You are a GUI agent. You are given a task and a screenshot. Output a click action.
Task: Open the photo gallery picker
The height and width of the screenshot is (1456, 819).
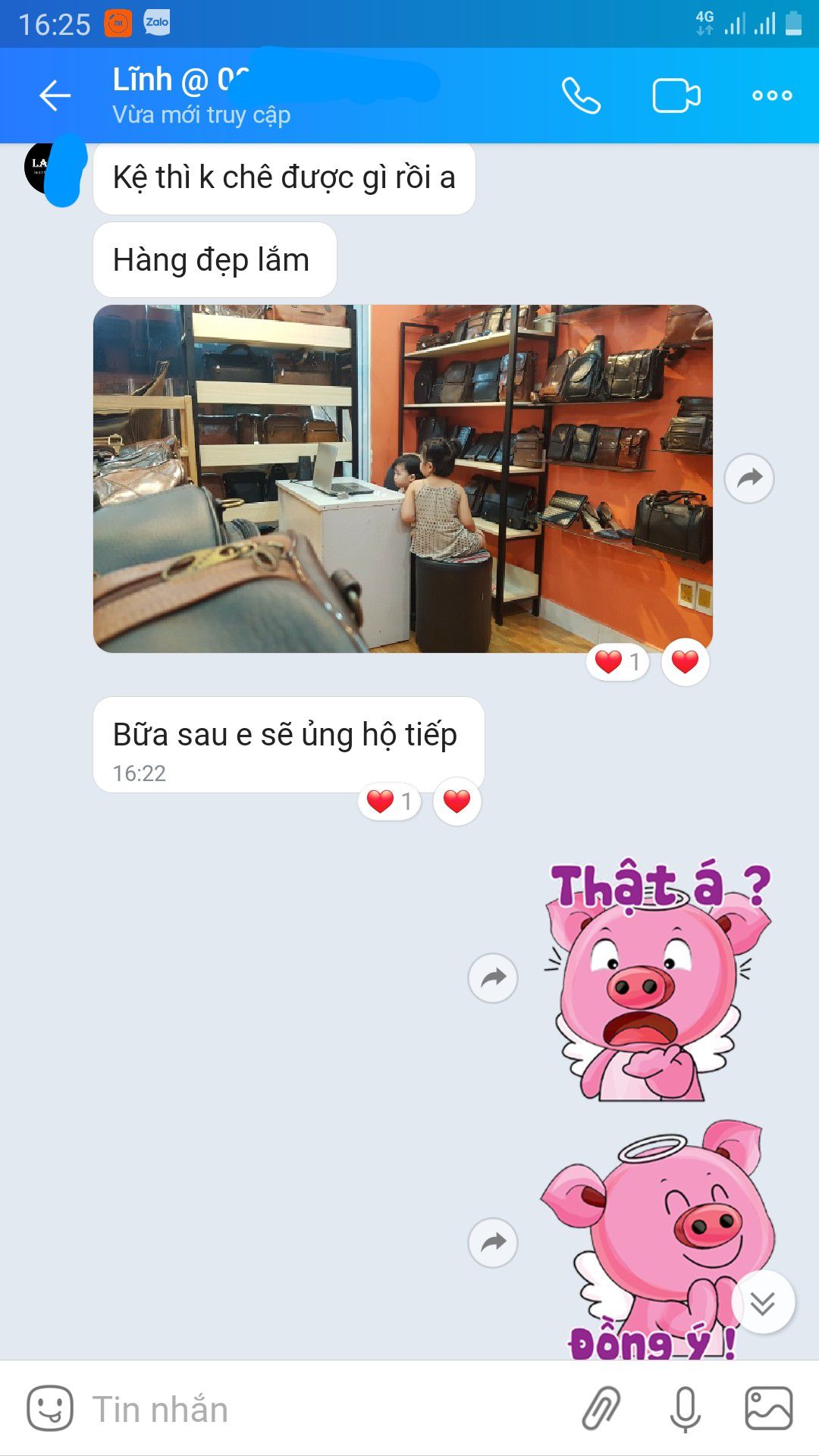click(x=769, y=1409)
